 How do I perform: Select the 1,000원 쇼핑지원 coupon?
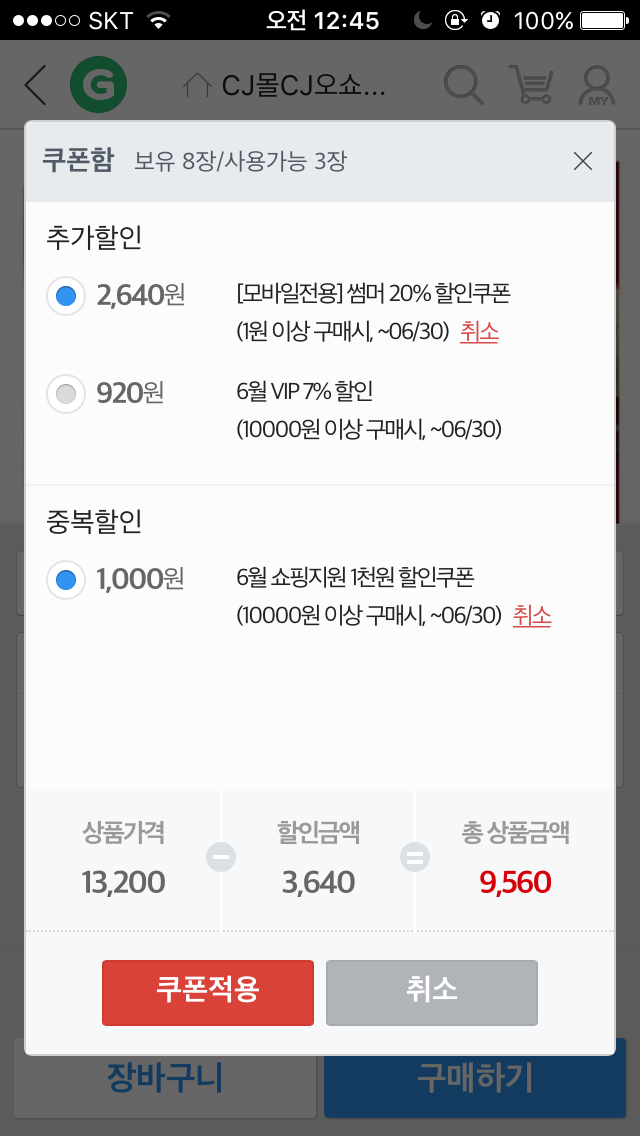click(x=66, y=580)
